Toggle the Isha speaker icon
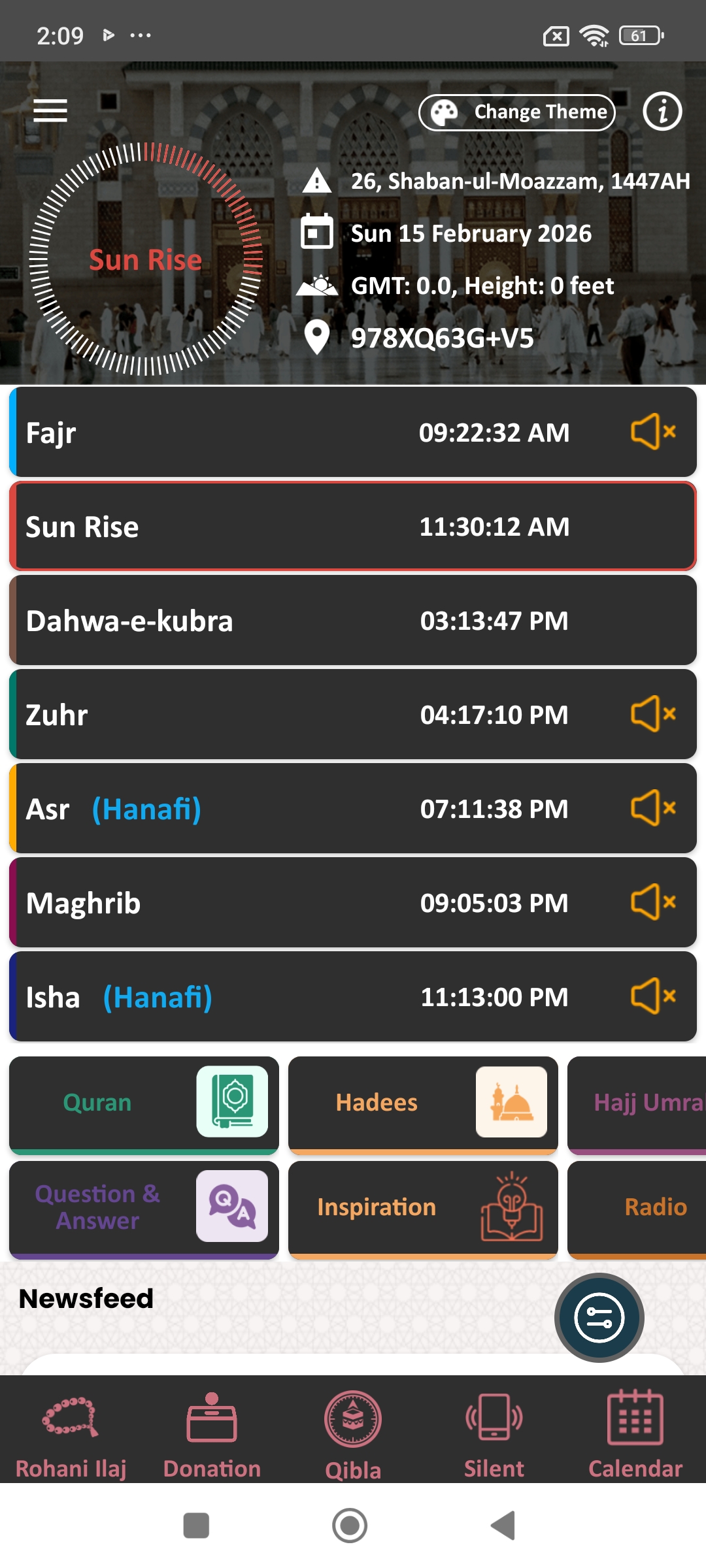706x1568 pixels. 652,996
